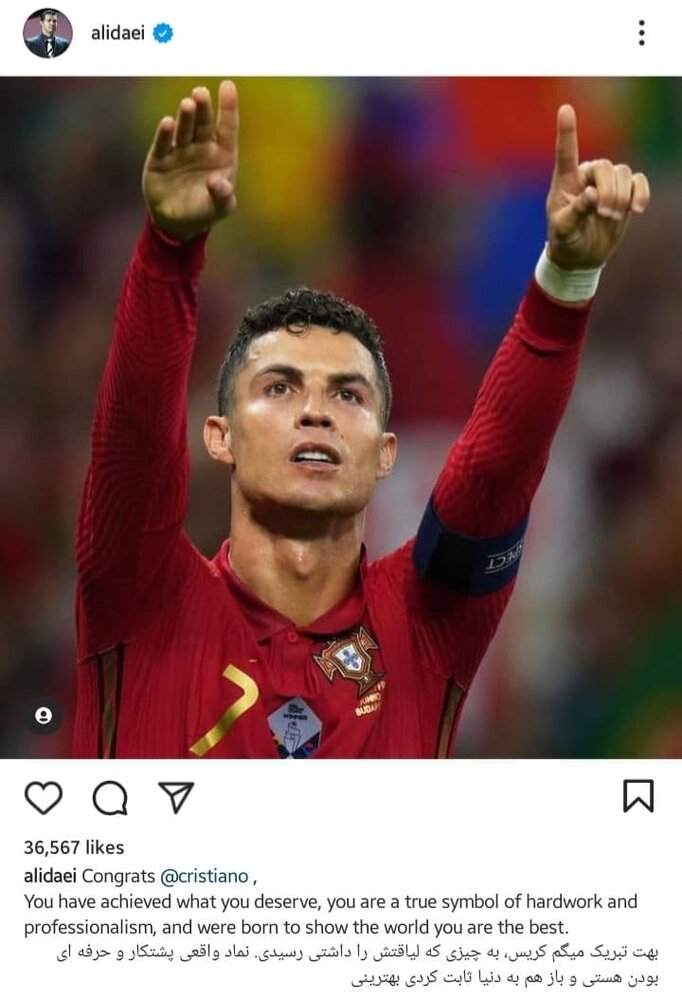Tap the alidaei username in the header
Viewport: 682px width, 1000px height.
(x=118, y=33)
